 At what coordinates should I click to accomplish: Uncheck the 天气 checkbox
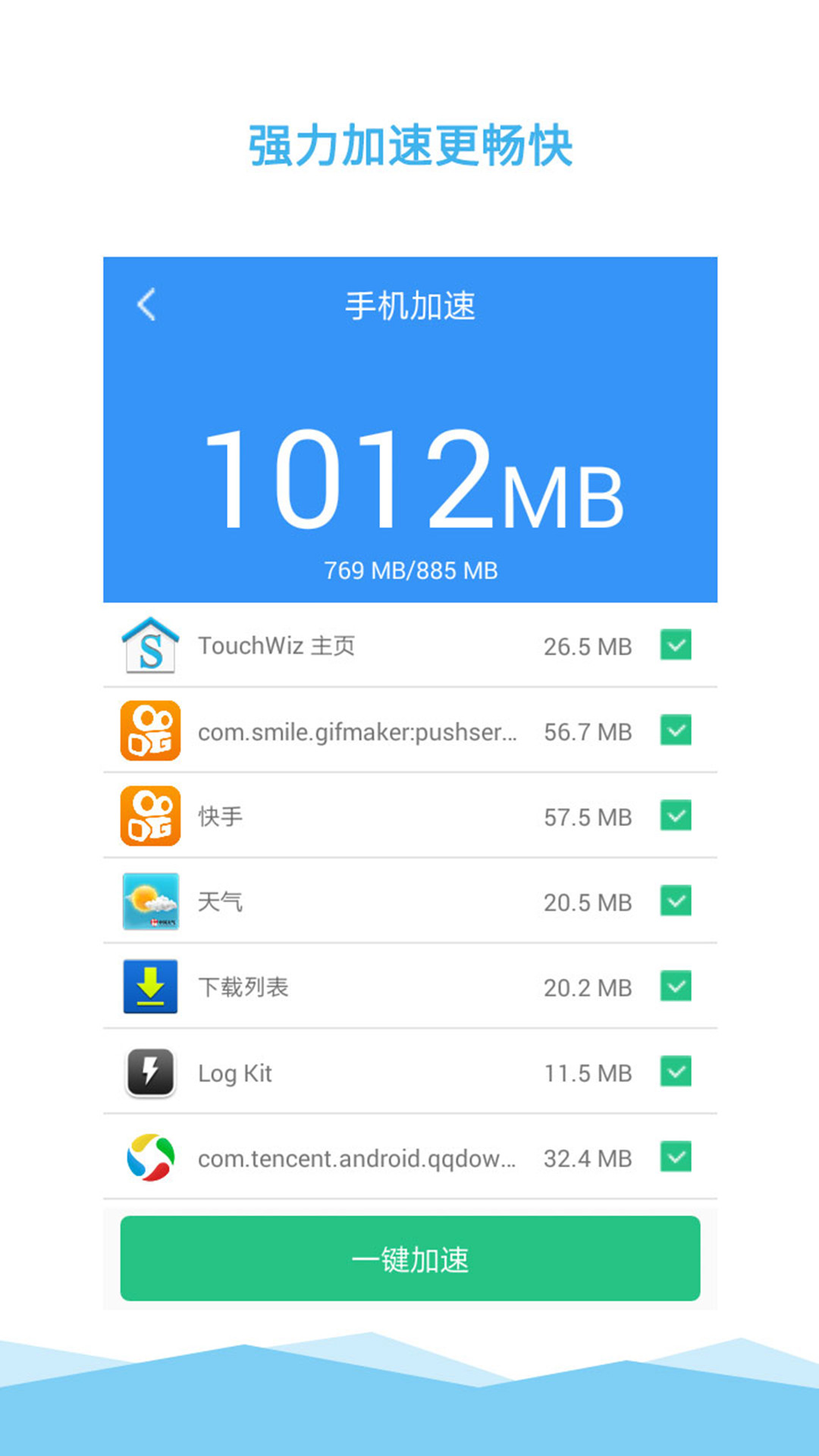pos(677,902)
